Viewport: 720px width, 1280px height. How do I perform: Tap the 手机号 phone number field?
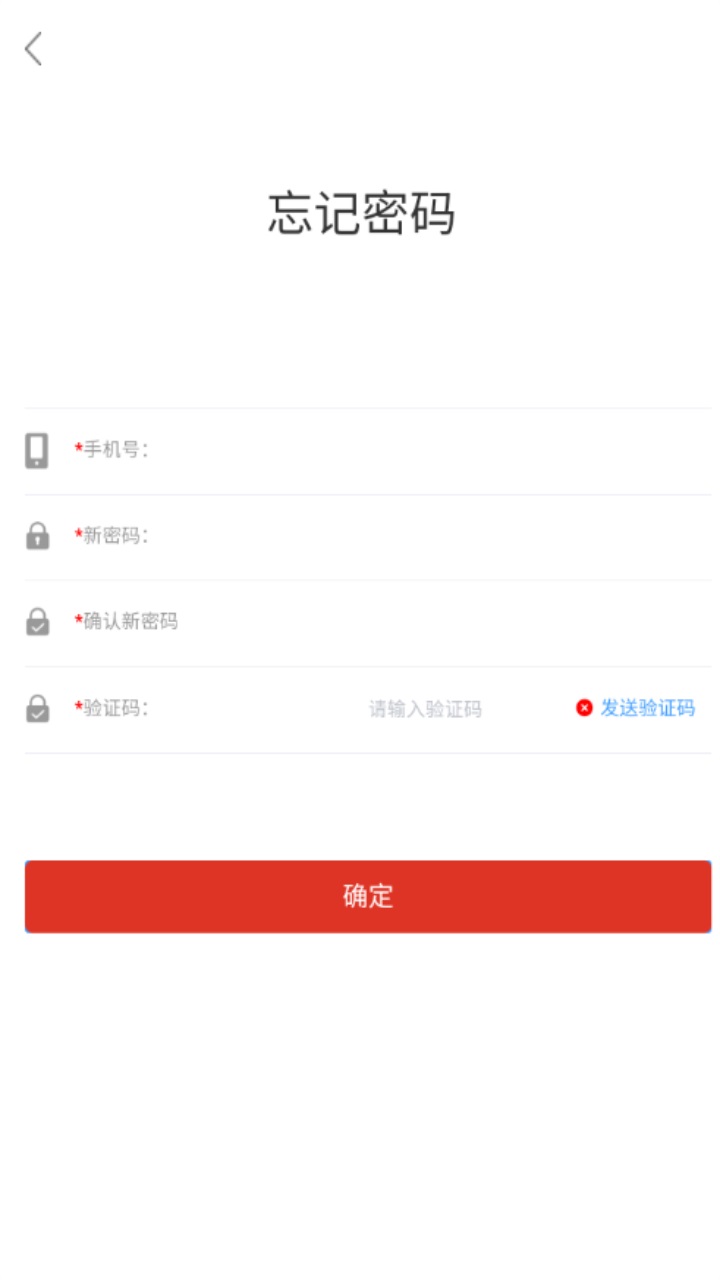click(420, 450)
